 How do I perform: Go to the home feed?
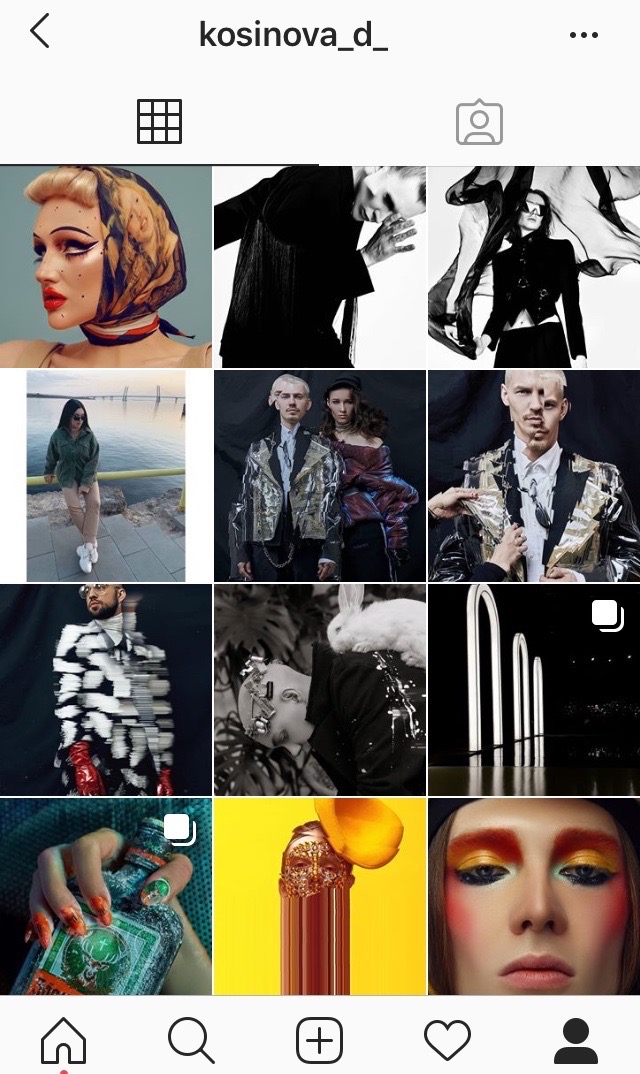pos(63,1041)
